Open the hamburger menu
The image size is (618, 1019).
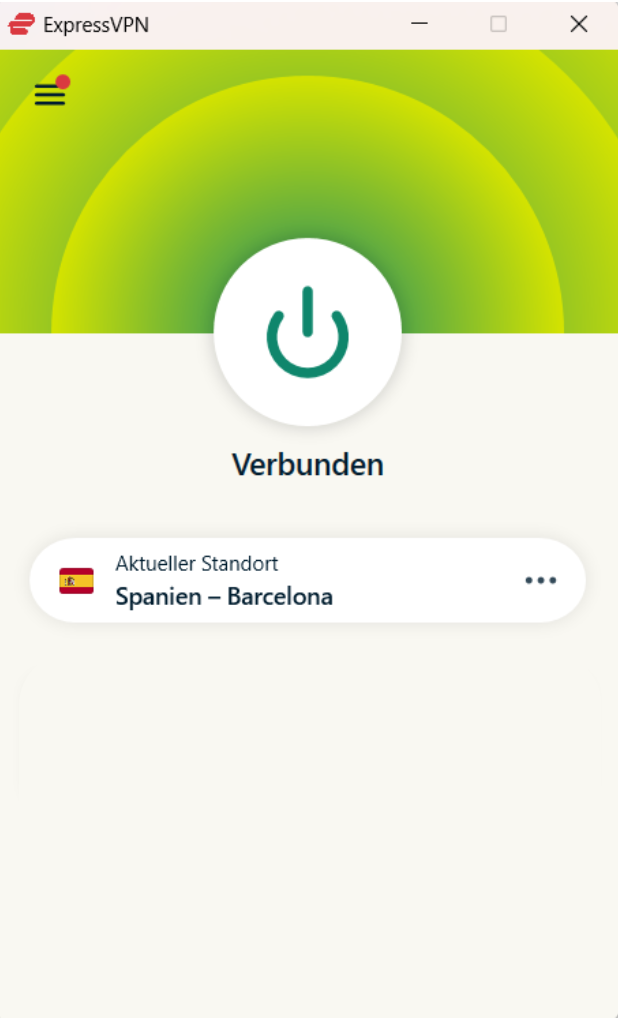click(x=50, y=95)
